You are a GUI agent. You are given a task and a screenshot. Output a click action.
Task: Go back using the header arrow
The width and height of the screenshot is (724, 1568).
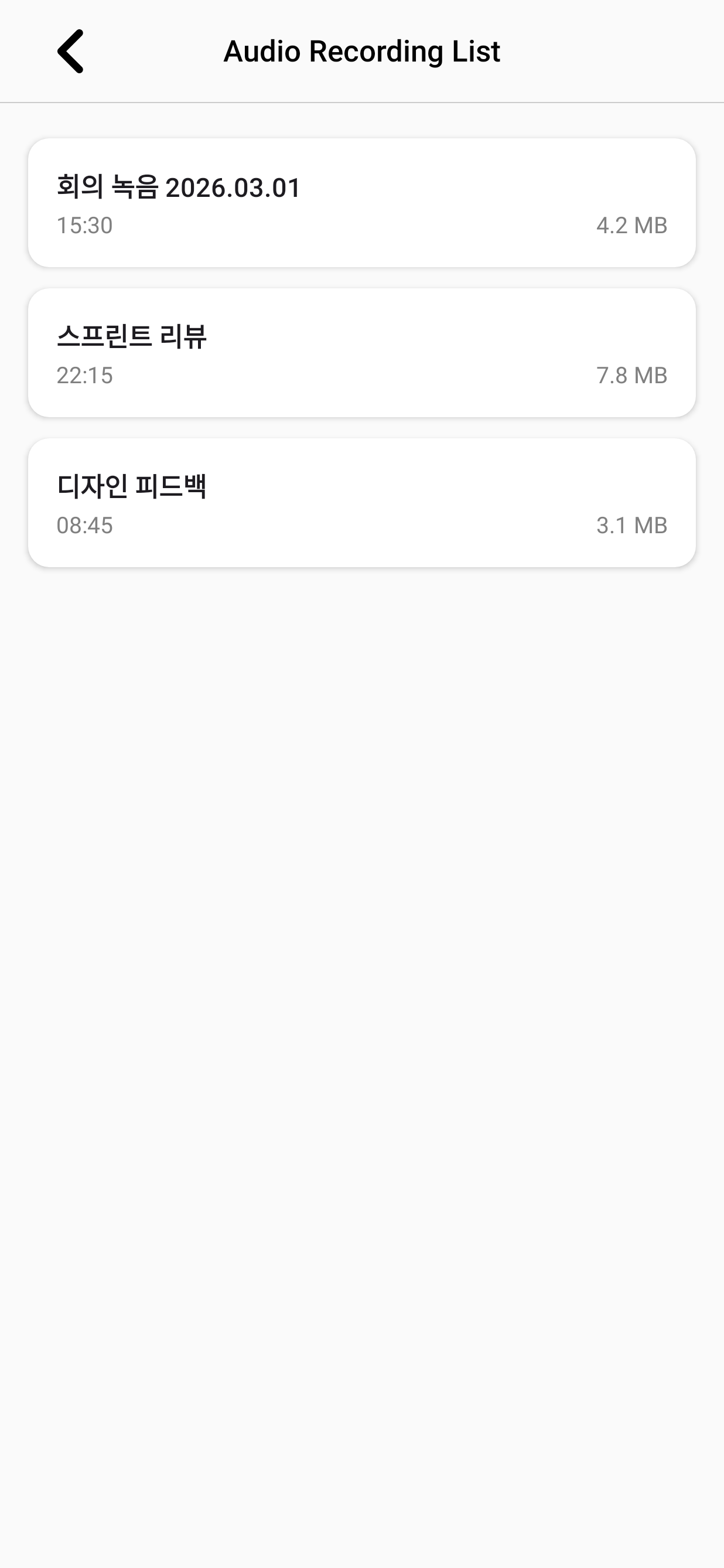coord(70,51)
